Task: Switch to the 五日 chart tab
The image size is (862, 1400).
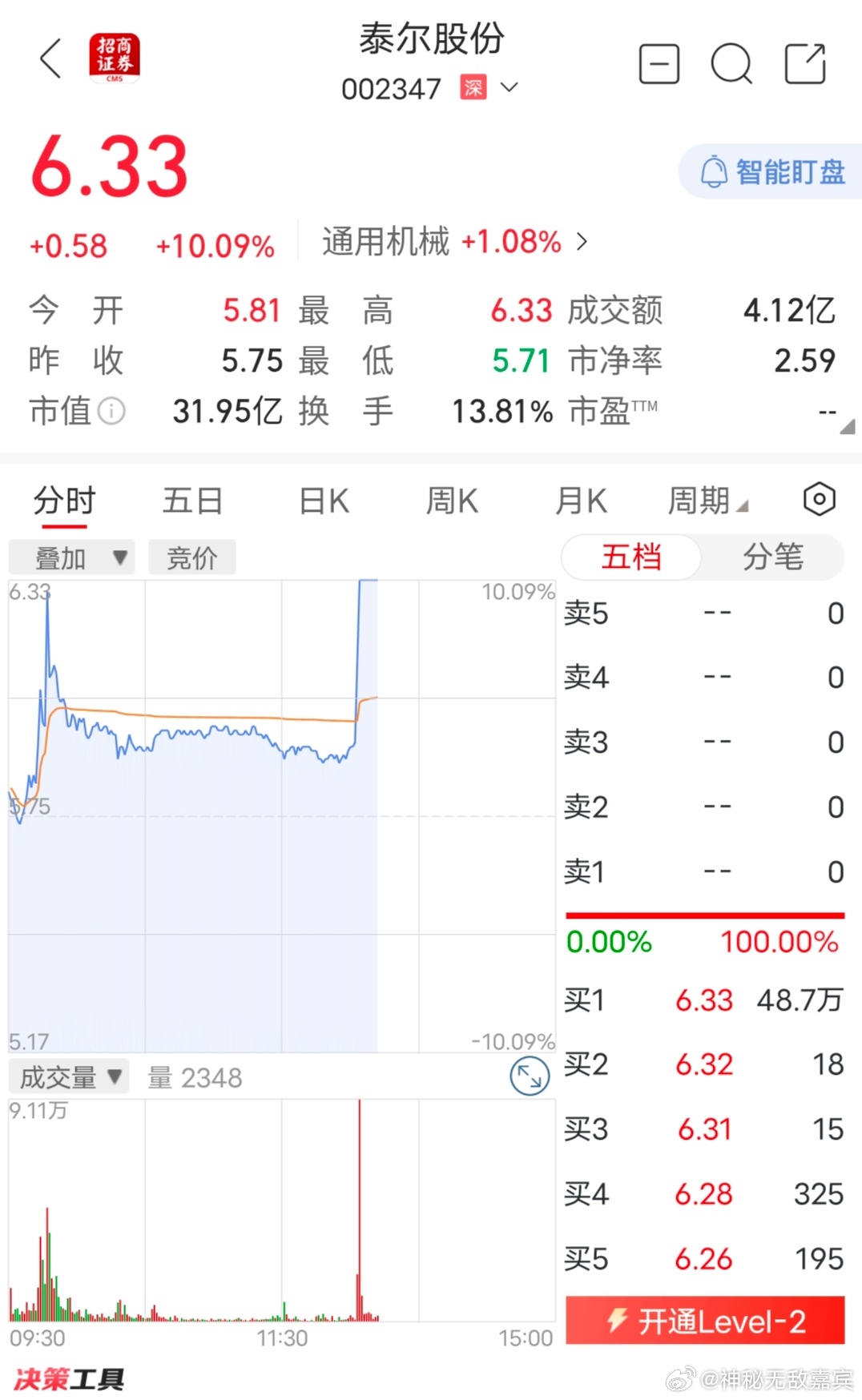Action: [x=192, y=501]
